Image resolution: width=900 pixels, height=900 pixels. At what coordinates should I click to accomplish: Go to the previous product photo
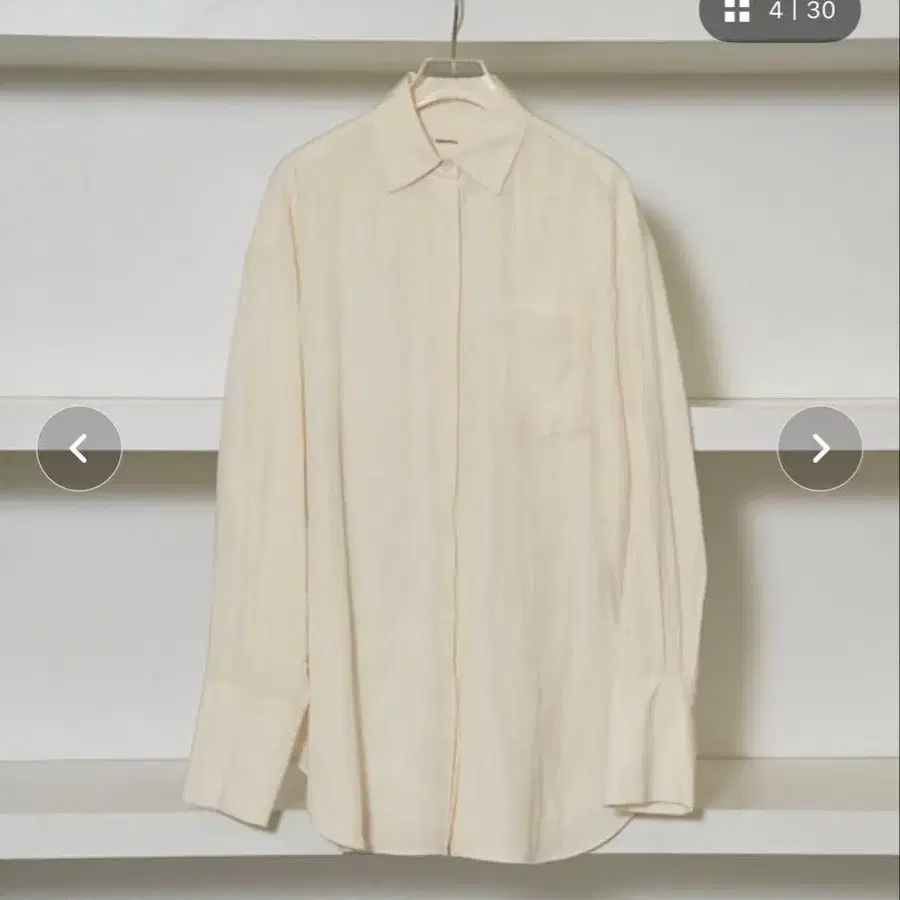(79, 448)
